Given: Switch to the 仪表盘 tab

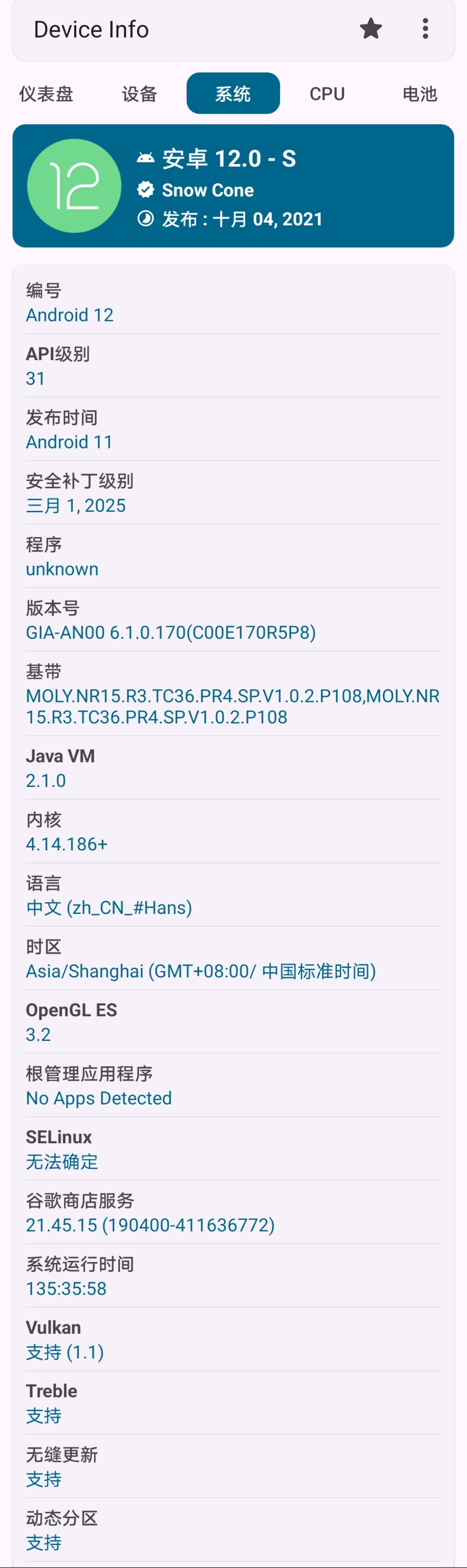Looking at the screenshot, I should (x=46, y=94).
